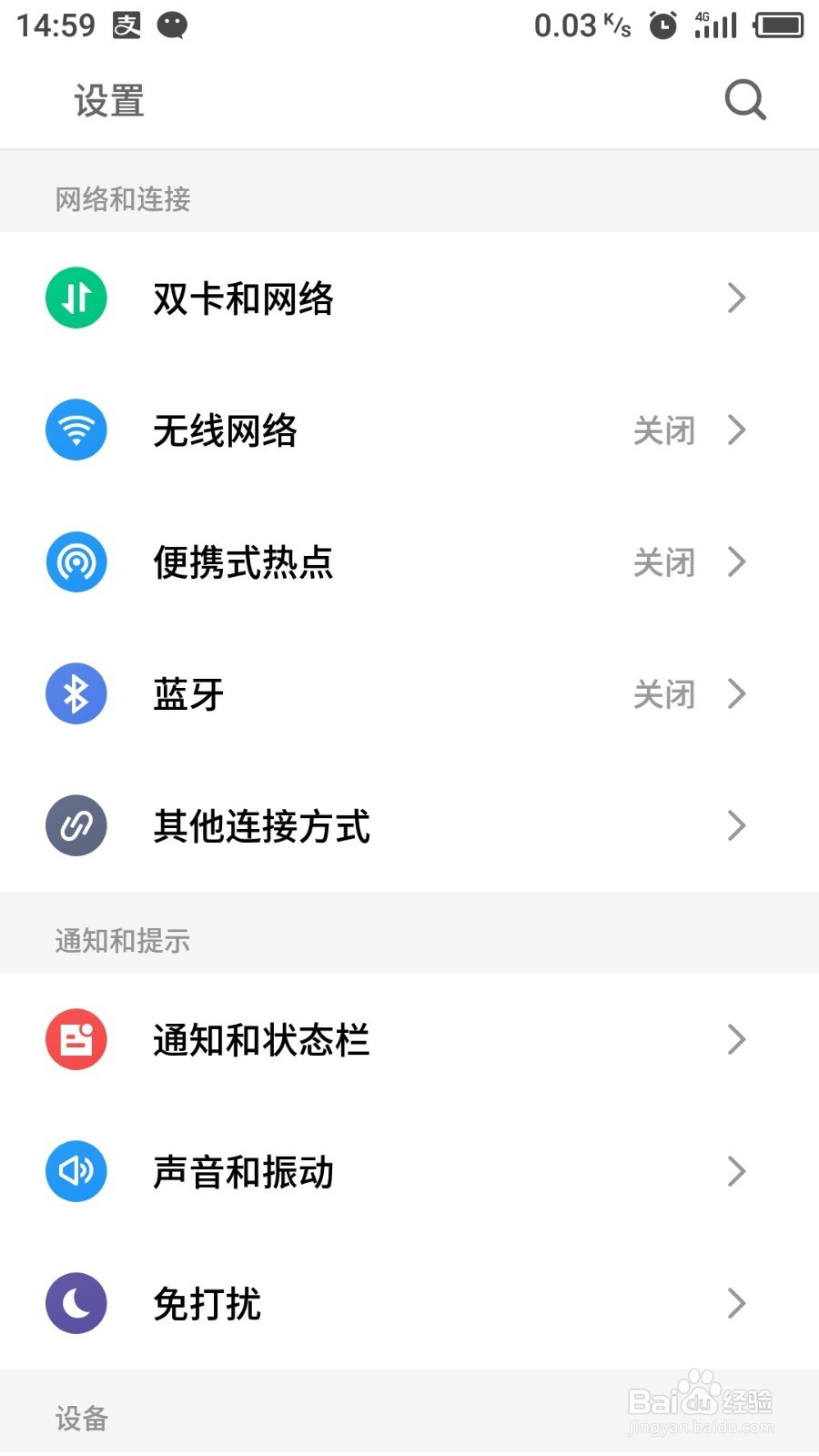Select the 免打扰 settings entry
This screenshot has height=1456, width=819.
pos(207,1303)
